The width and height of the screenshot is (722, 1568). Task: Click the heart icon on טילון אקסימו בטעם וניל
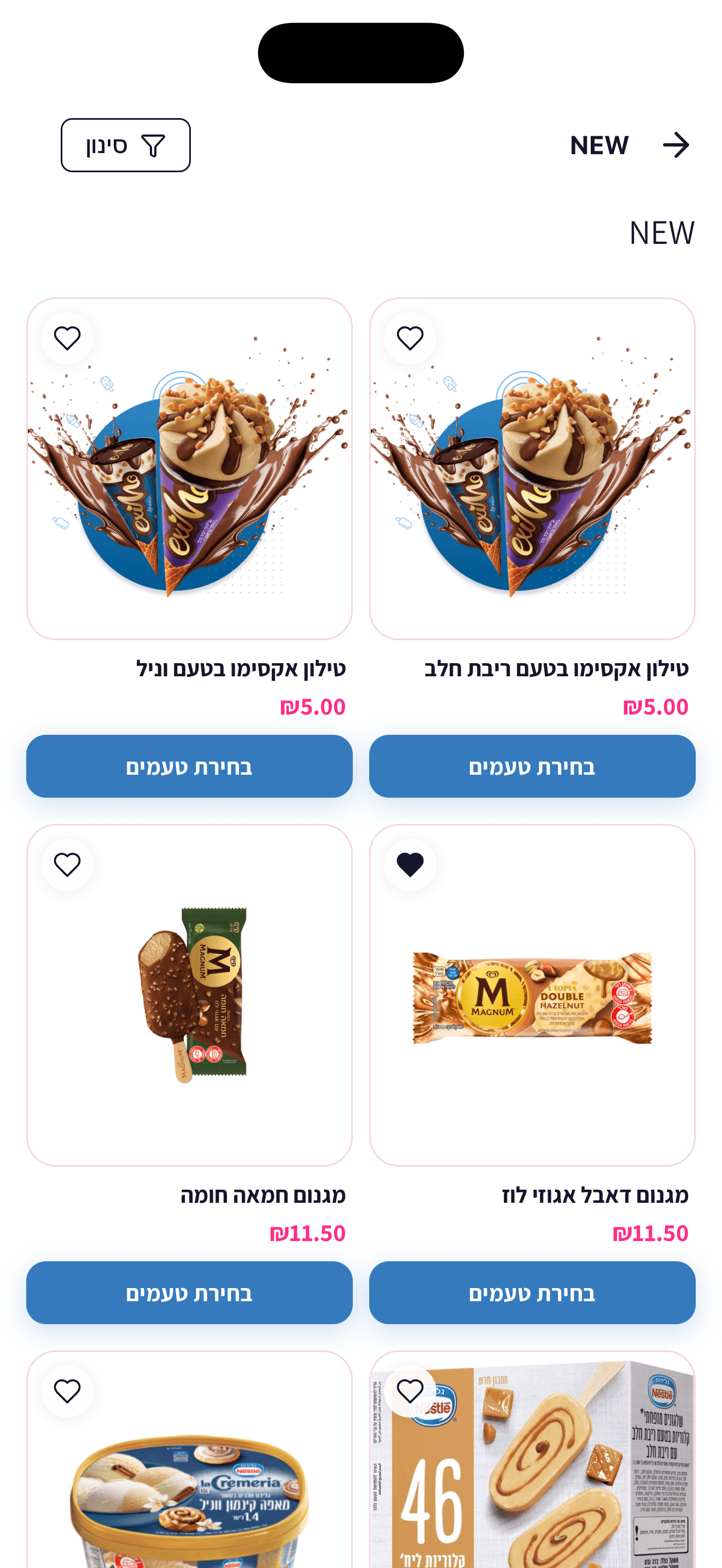pyautogui.click(x=67, y=338)
